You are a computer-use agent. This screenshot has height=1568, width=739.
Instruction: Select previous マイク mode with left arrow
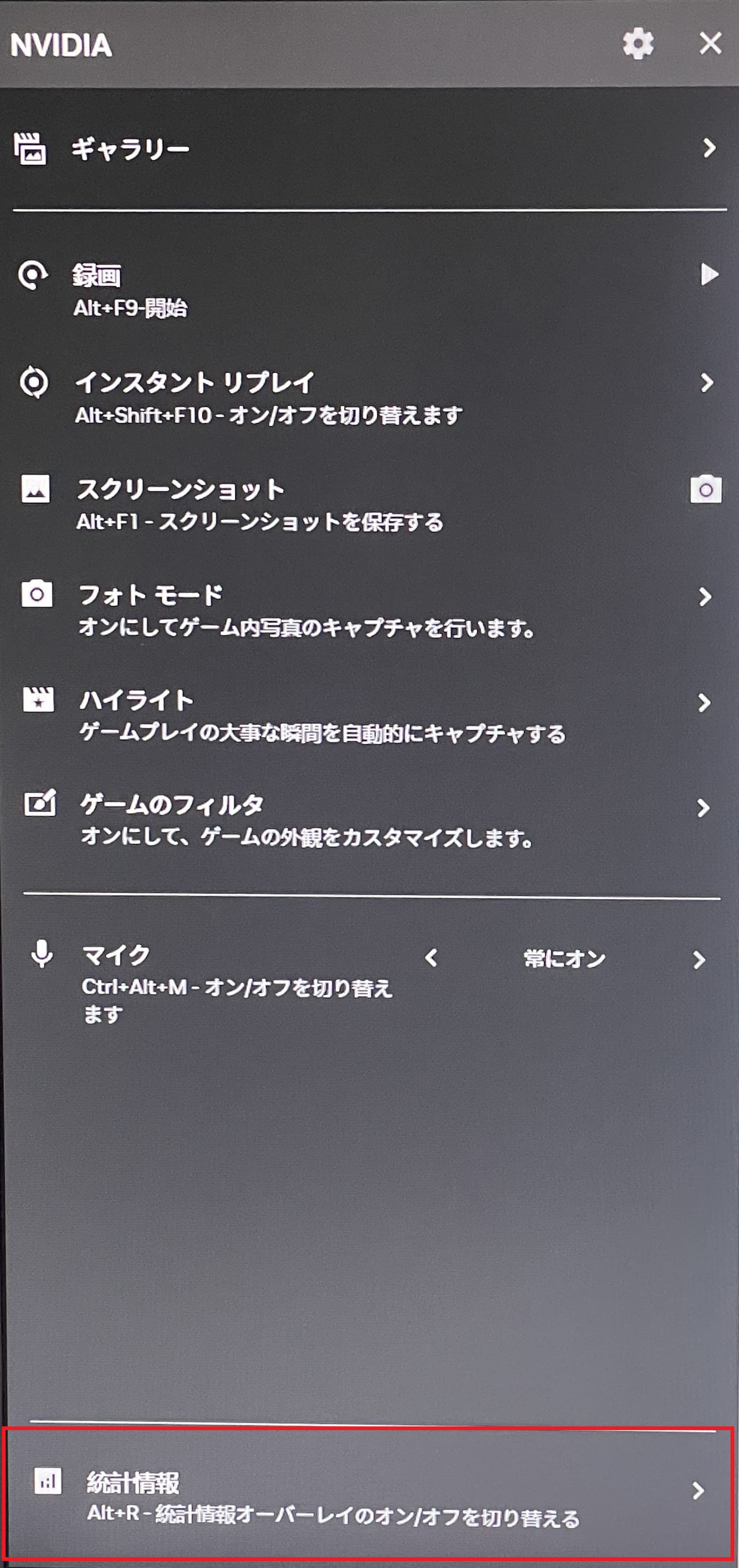[x=431, y=958]
